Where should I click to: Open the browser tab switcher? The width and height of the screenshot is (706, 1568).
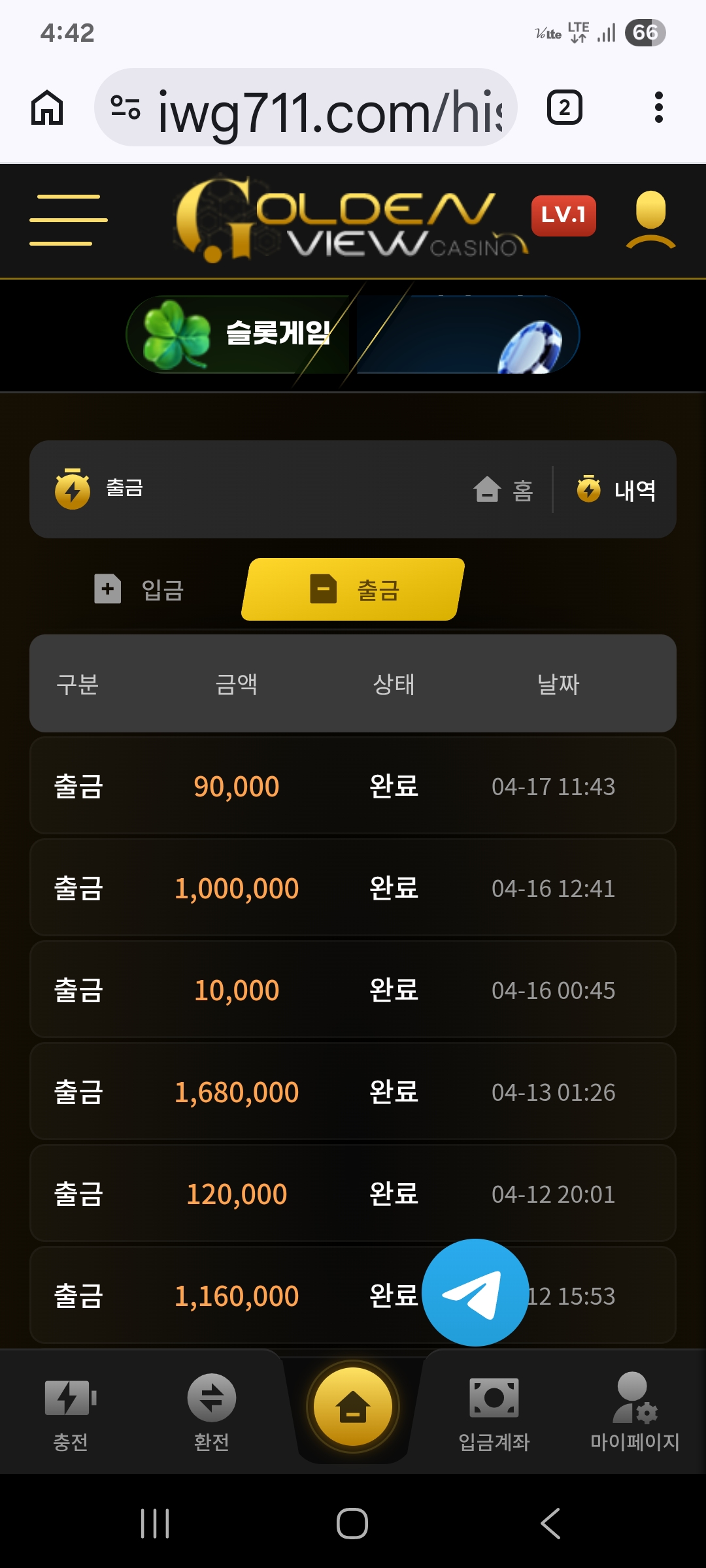pyautogui.click(x=564, y=108)
